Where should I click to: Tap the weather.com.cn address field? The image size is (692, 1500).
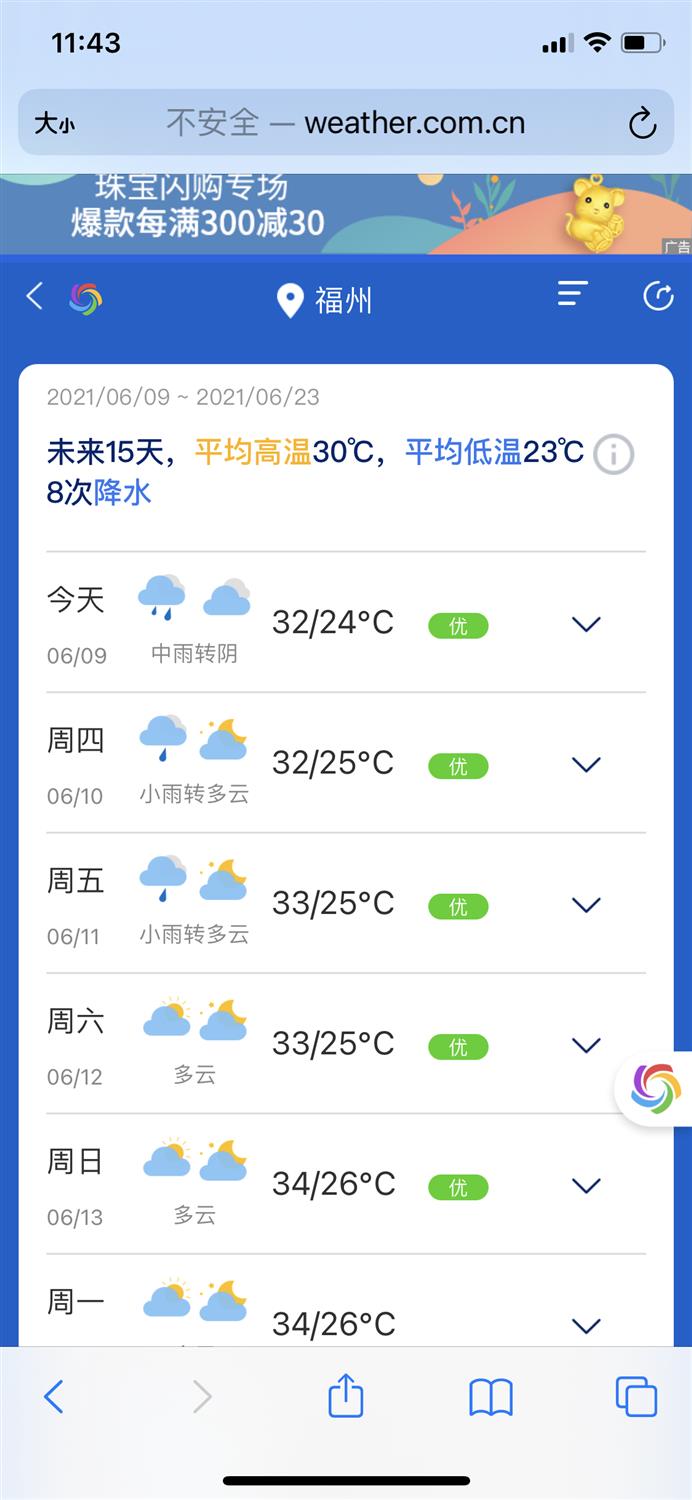(x=346, y=123)
